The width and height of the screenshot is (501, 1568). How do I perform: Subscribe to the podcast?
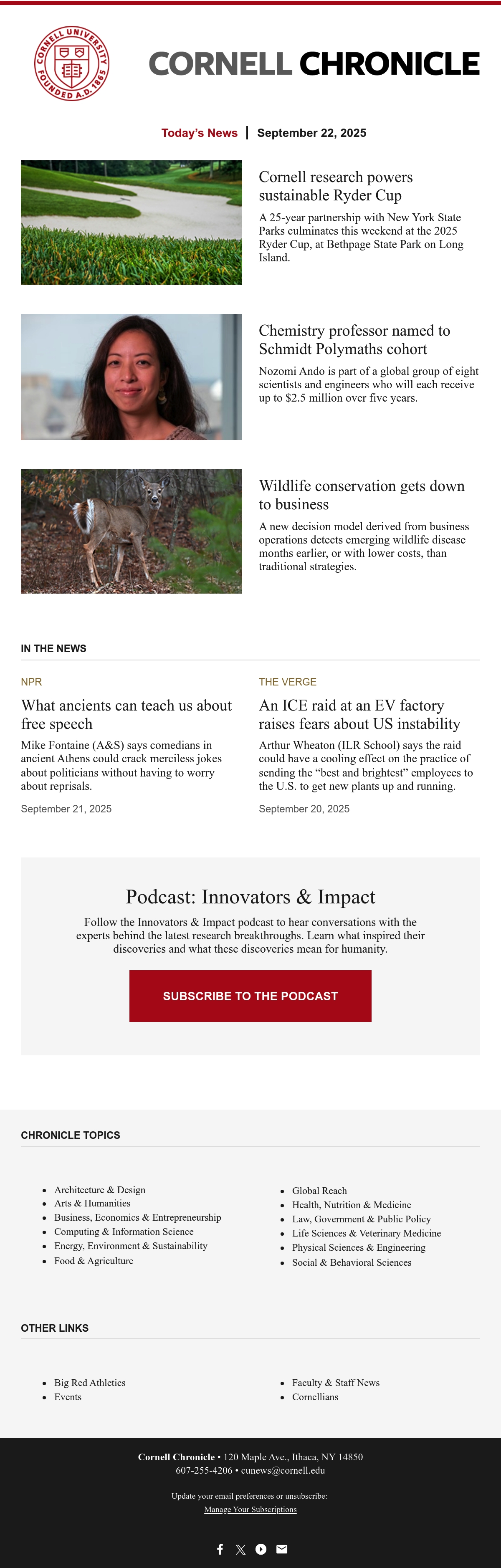250,996
